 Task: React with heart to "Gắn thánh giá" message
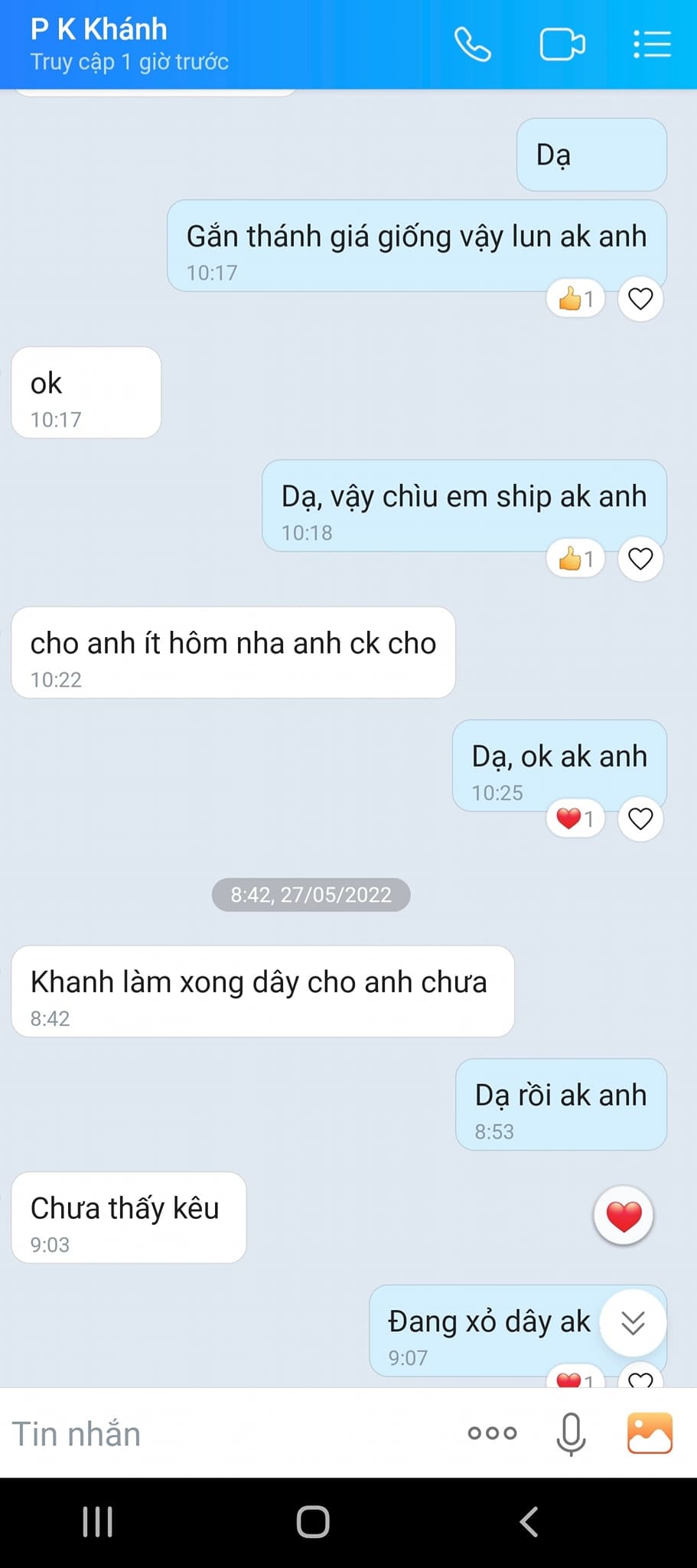point(640,299)
